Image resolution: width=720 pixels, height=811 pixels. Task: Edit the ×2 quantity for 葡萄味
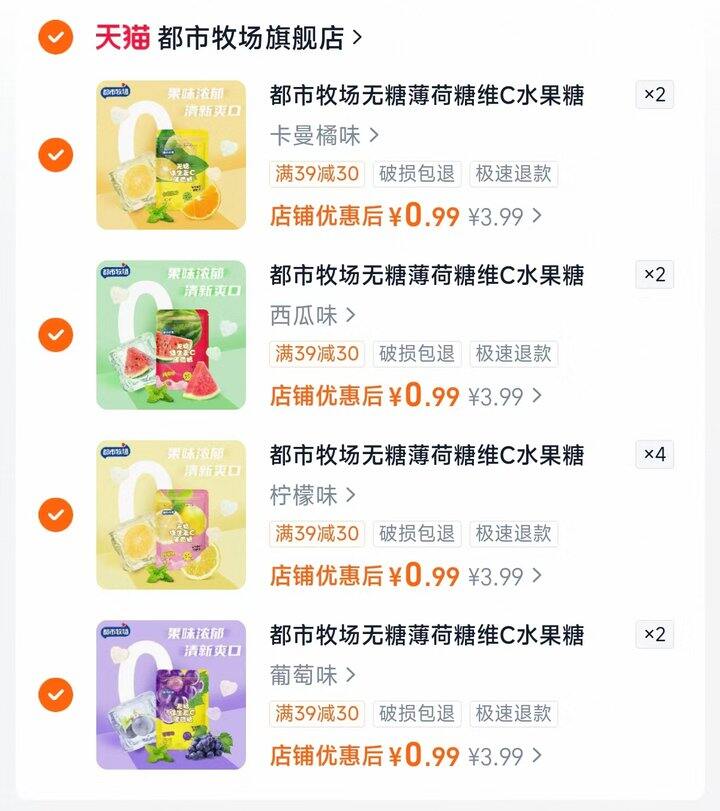point(654,635)
